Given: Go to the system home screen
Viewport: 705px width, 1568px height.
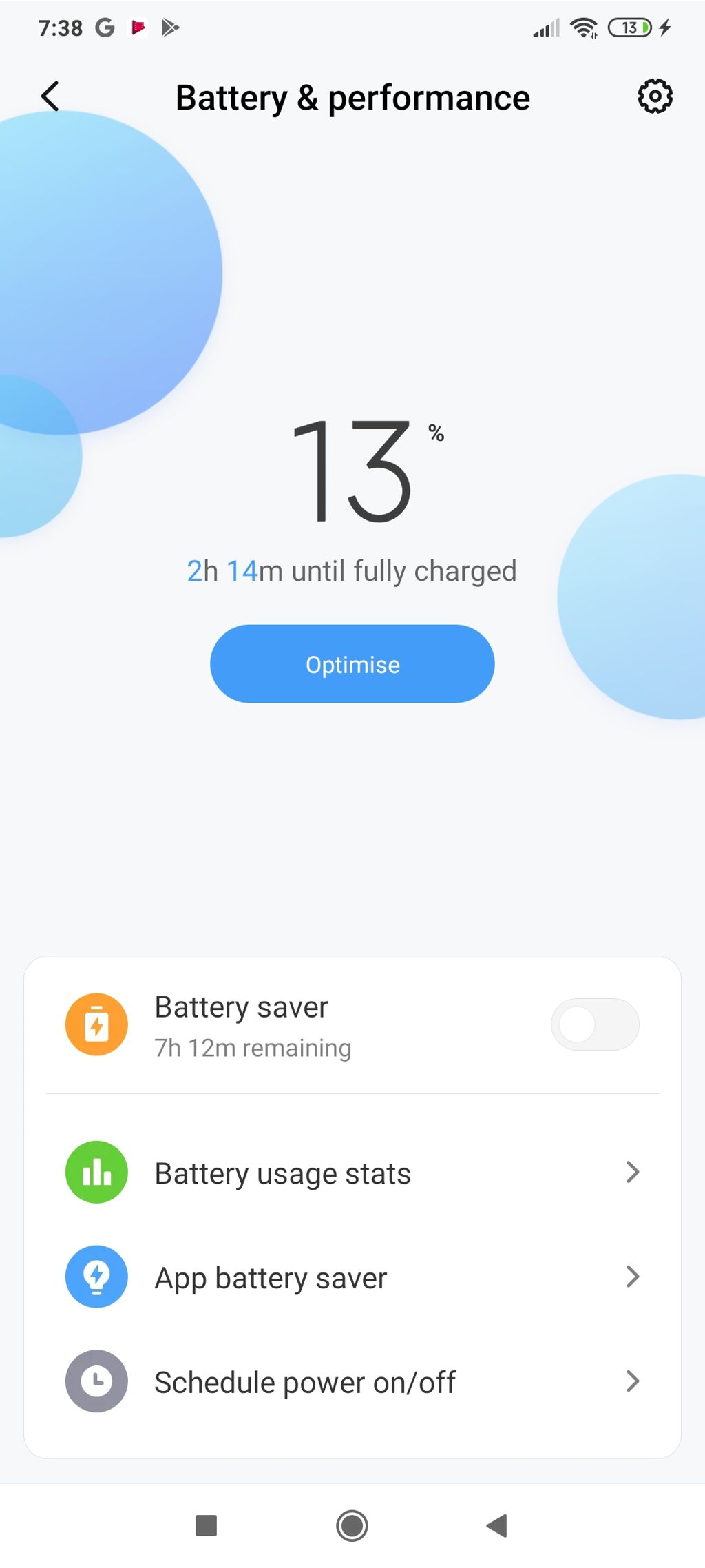Looking at the screenshot, I should coord(352,1525).
